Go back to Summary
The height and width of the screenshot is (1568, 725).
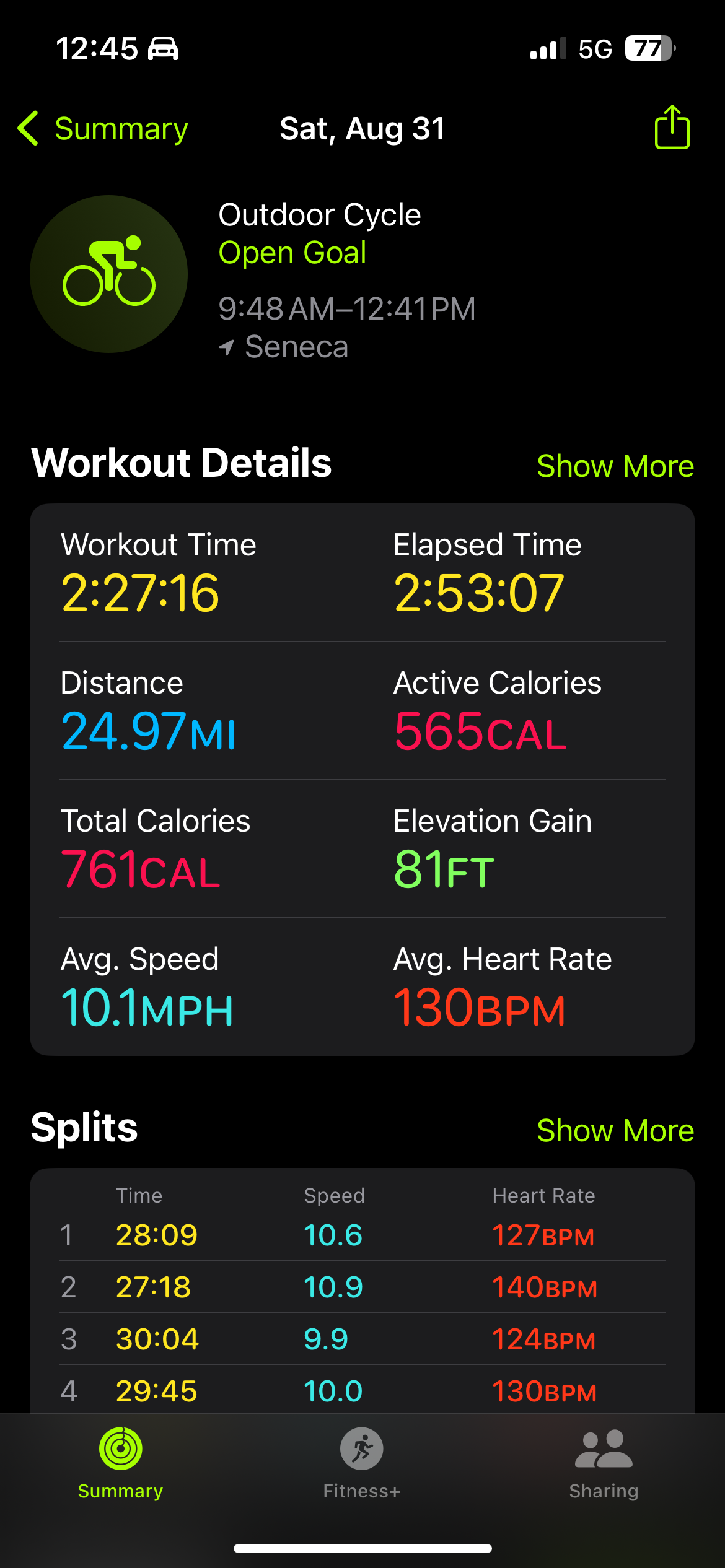(103, 129)
